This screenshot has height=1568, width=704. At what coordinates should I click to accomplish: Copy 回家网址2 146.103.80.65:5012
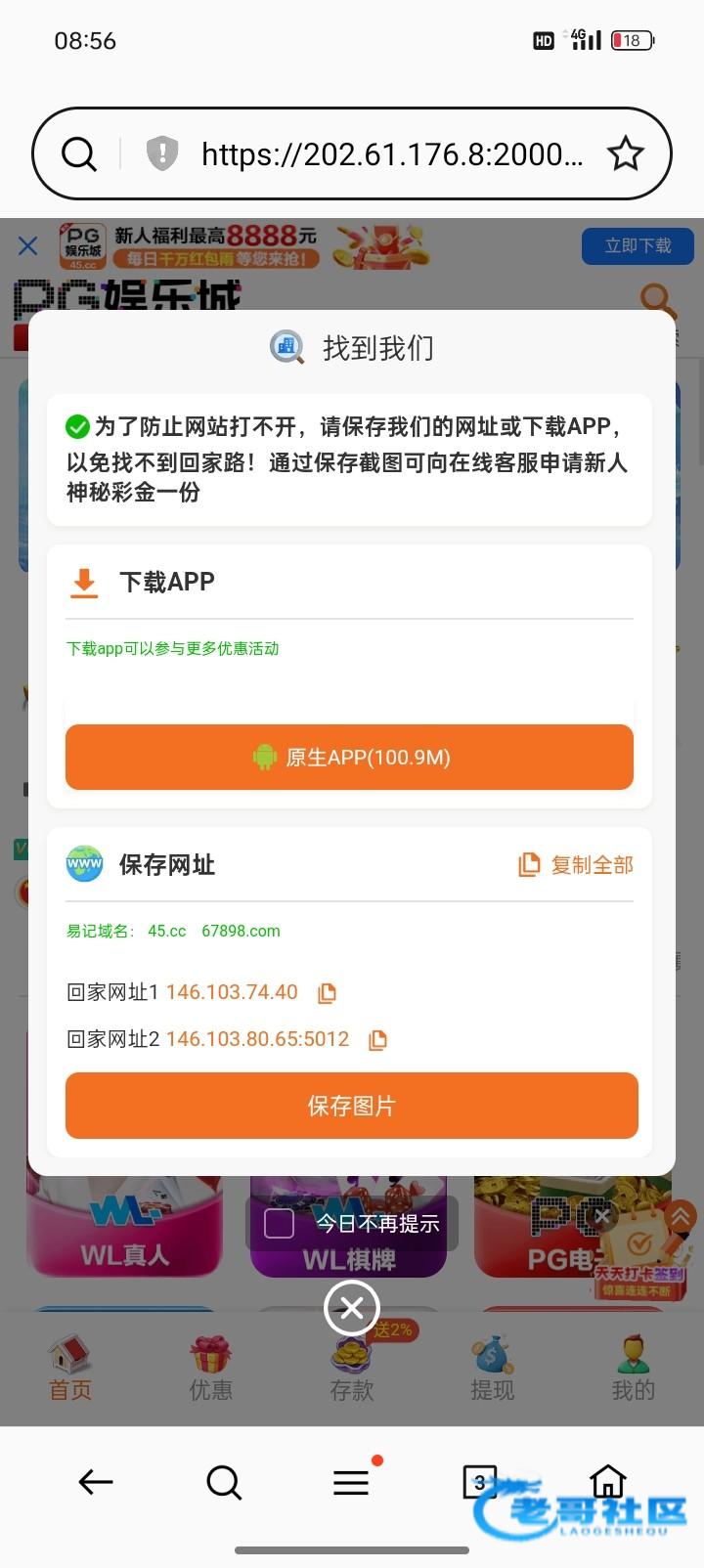(x=377, y=1040)
